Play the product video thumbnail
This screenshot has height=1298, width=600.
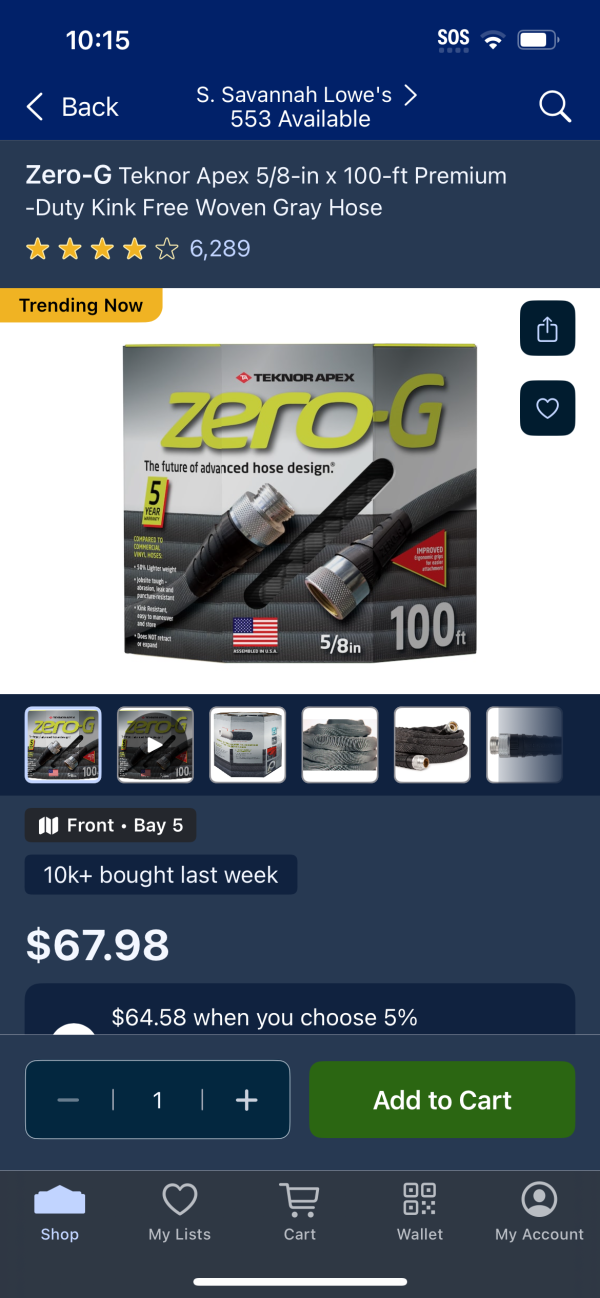(155, 745)
